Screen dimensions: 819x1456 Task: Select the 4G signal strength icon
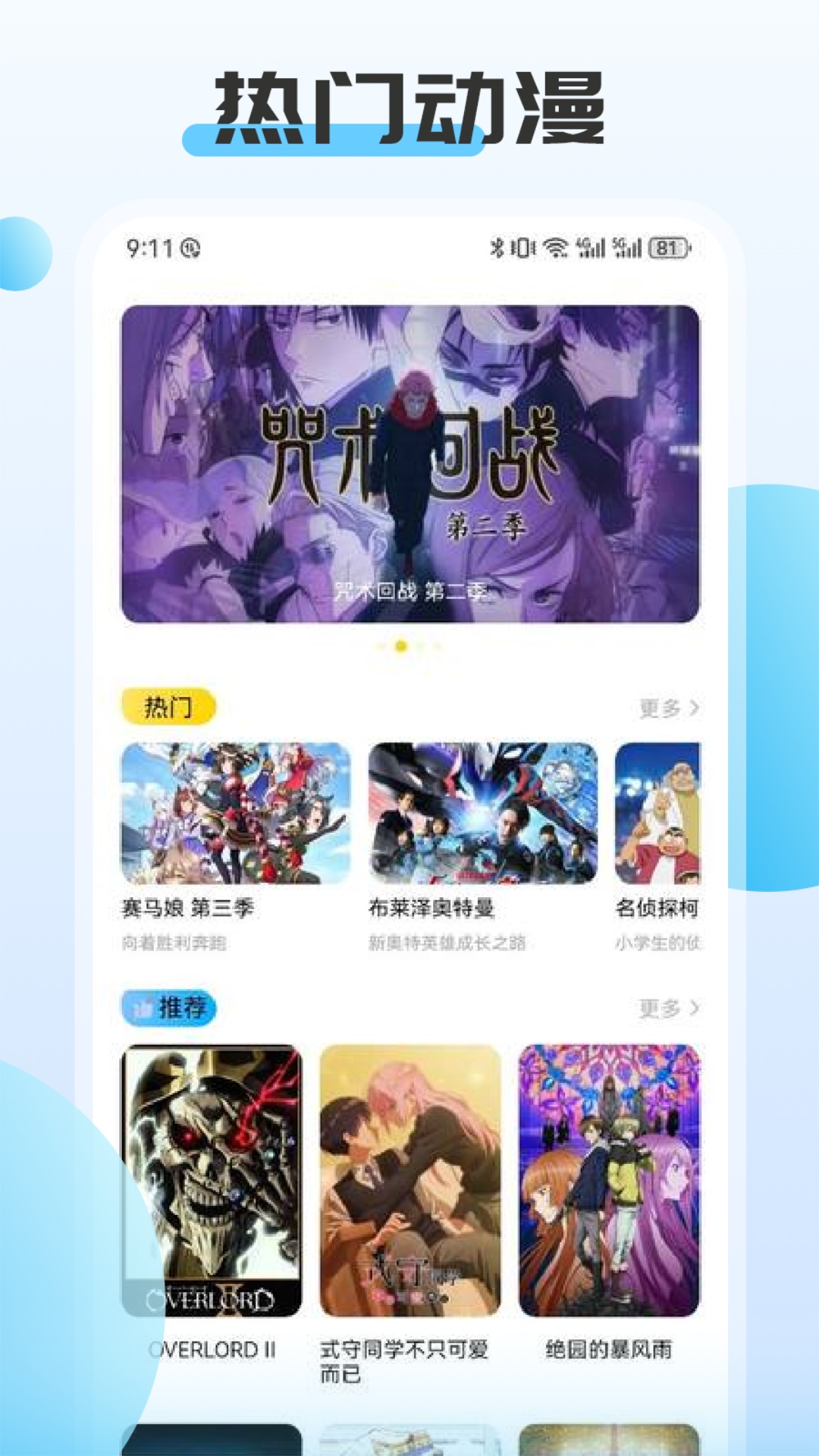pos(591,246)
